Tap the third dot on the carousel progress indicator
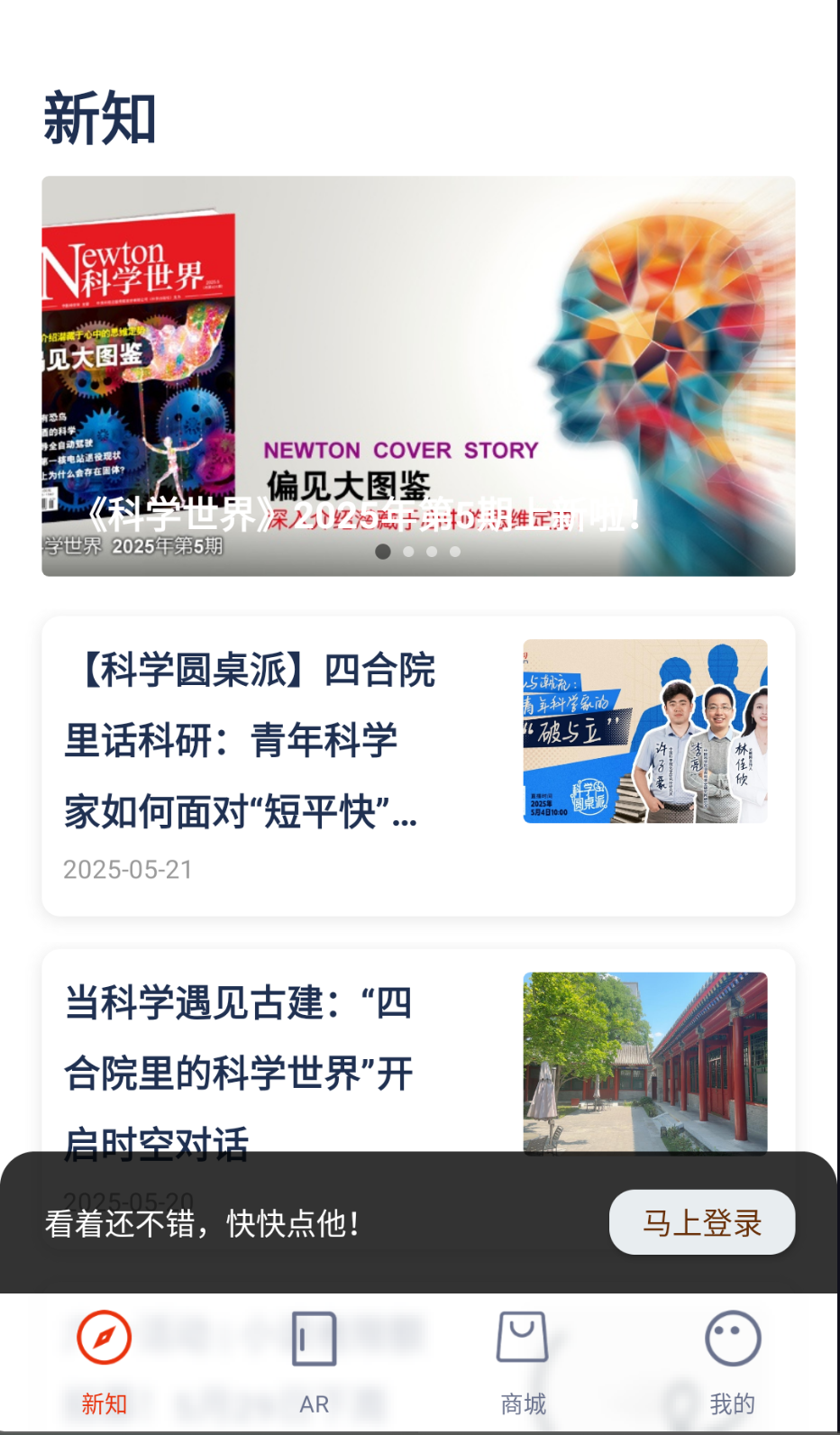 pyautogui.click(x=432, y=551)
